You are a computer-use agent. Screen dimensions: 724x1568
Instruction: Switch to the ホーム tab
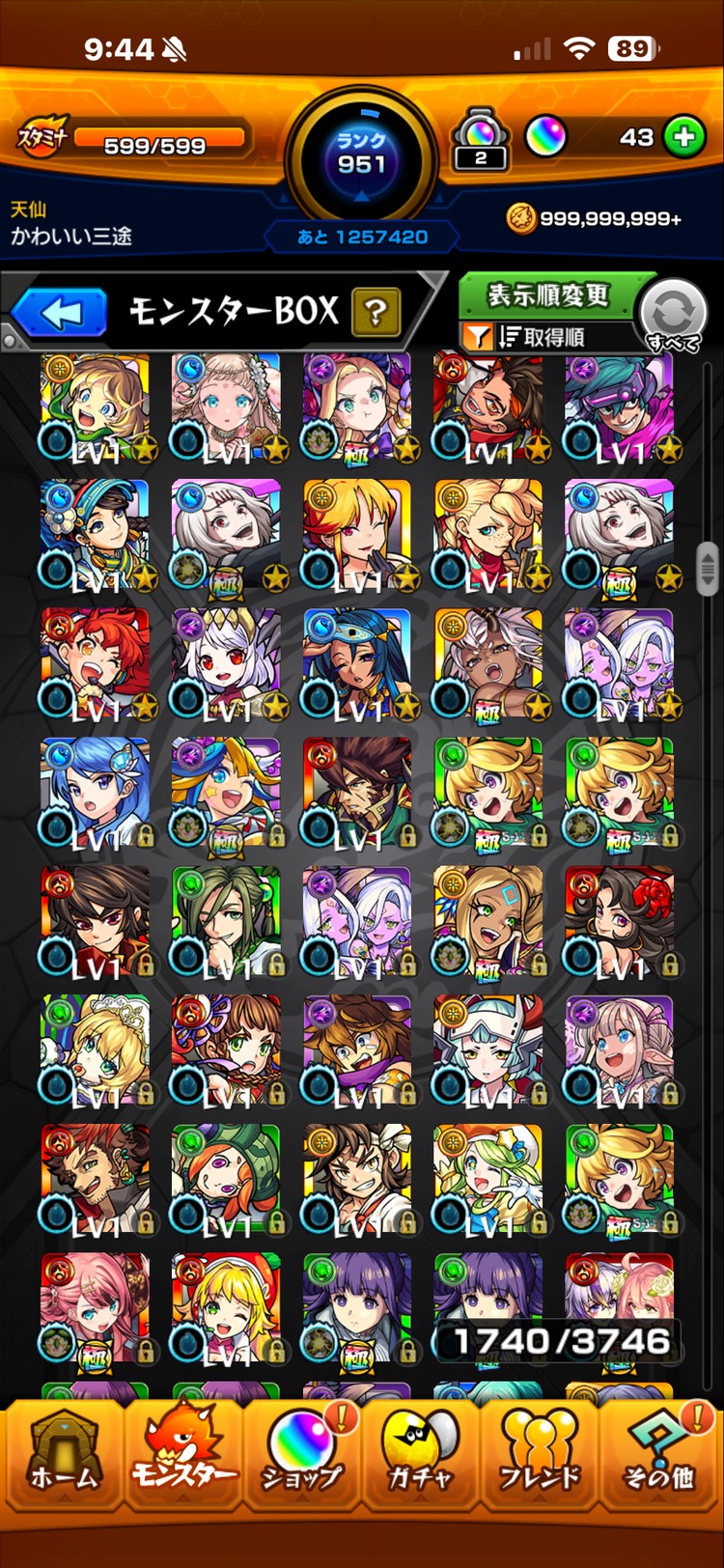(x=64, y=1456)
